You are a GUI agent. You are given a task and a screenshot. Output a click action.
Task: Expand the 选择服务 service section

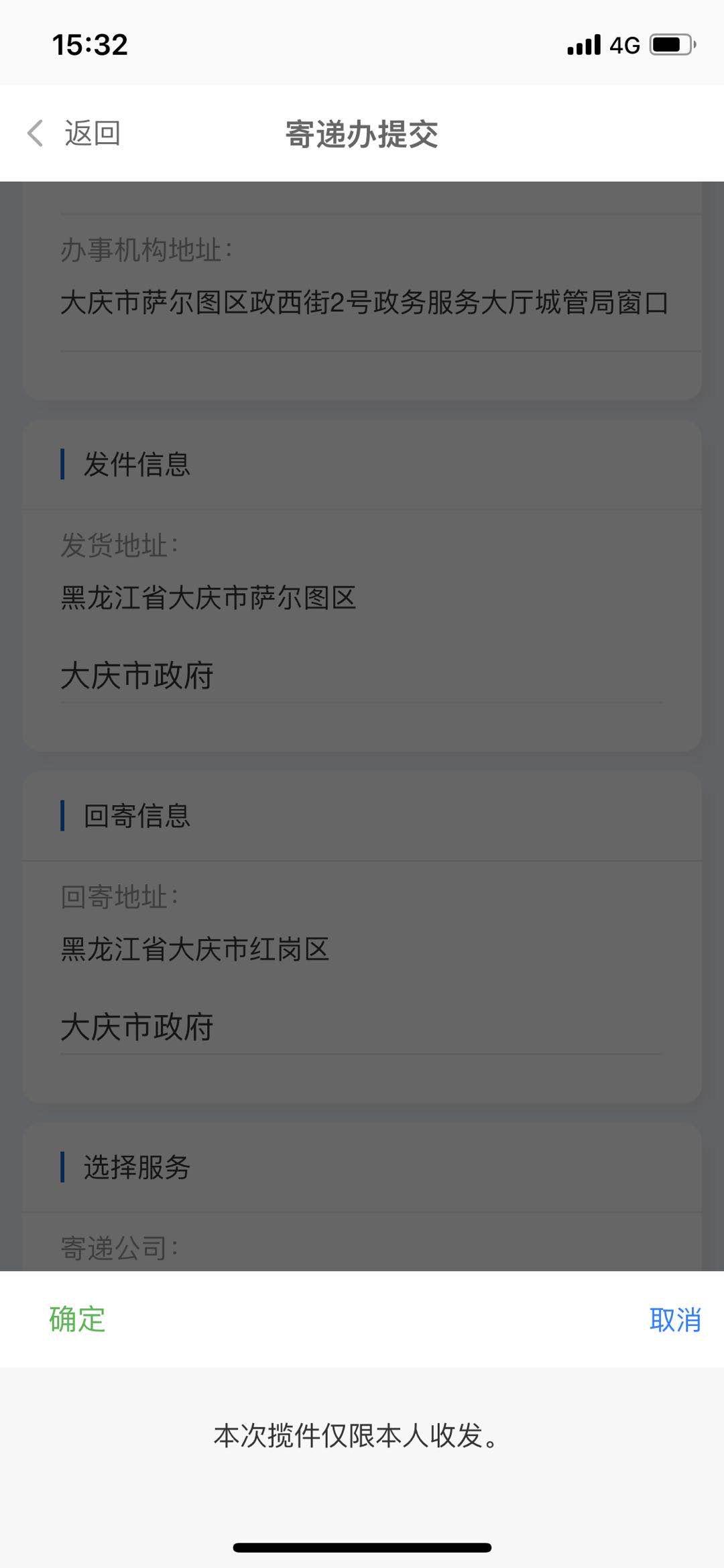(x=137, y=1166)
